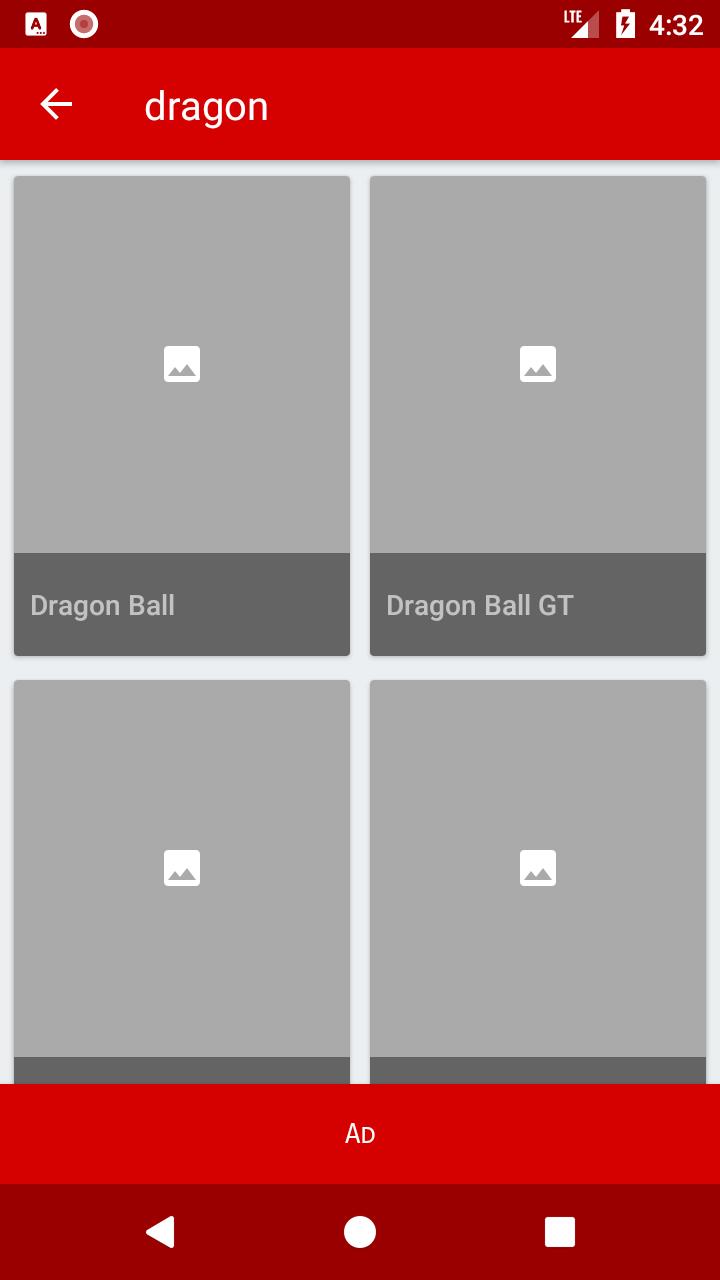The height and width of the screenshot is (1280, 720).
Task: Open the Dragon Ball card
Action: pos(182,415)
